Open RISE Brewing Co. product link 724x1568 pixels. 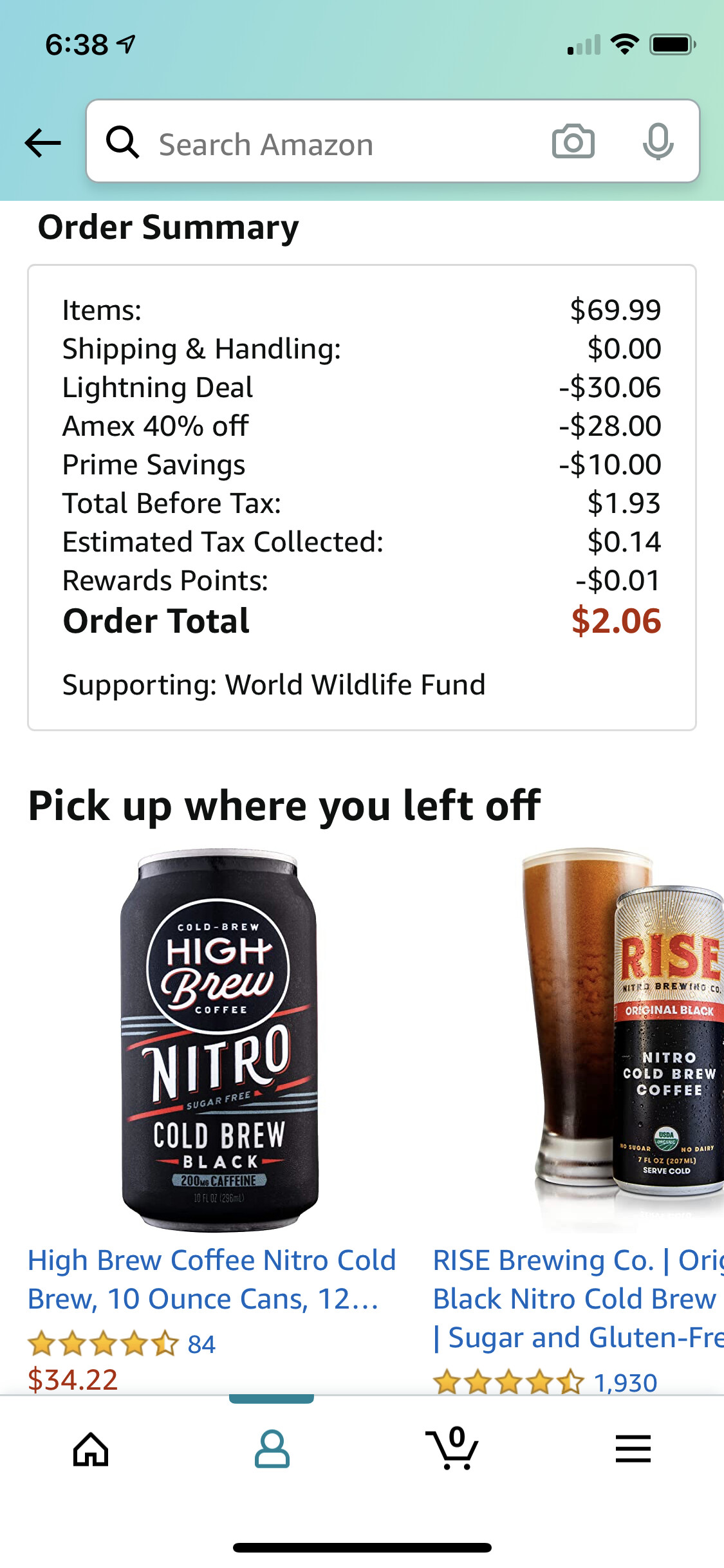[x=577, y=1298]
